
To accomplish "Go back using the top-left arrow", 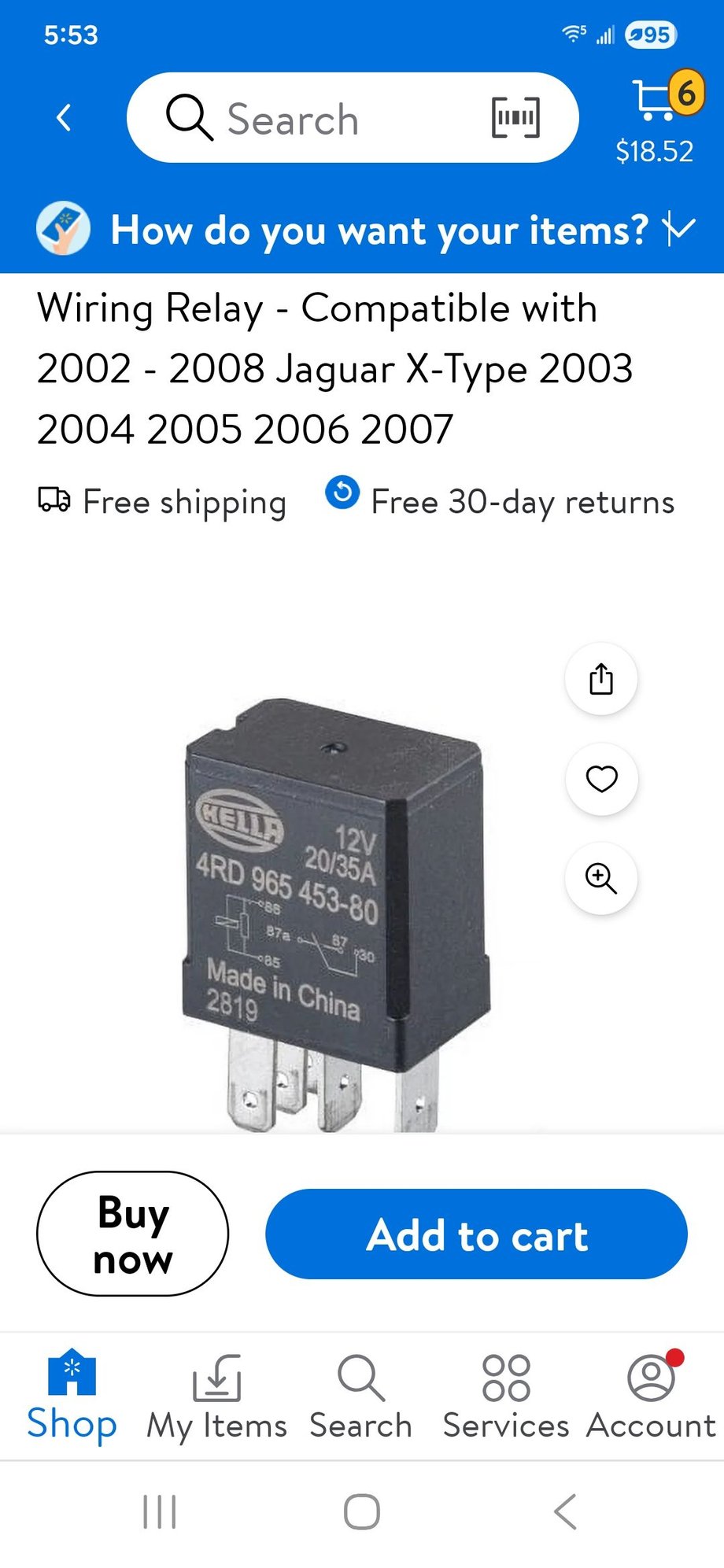I will [x=64, y=118].
